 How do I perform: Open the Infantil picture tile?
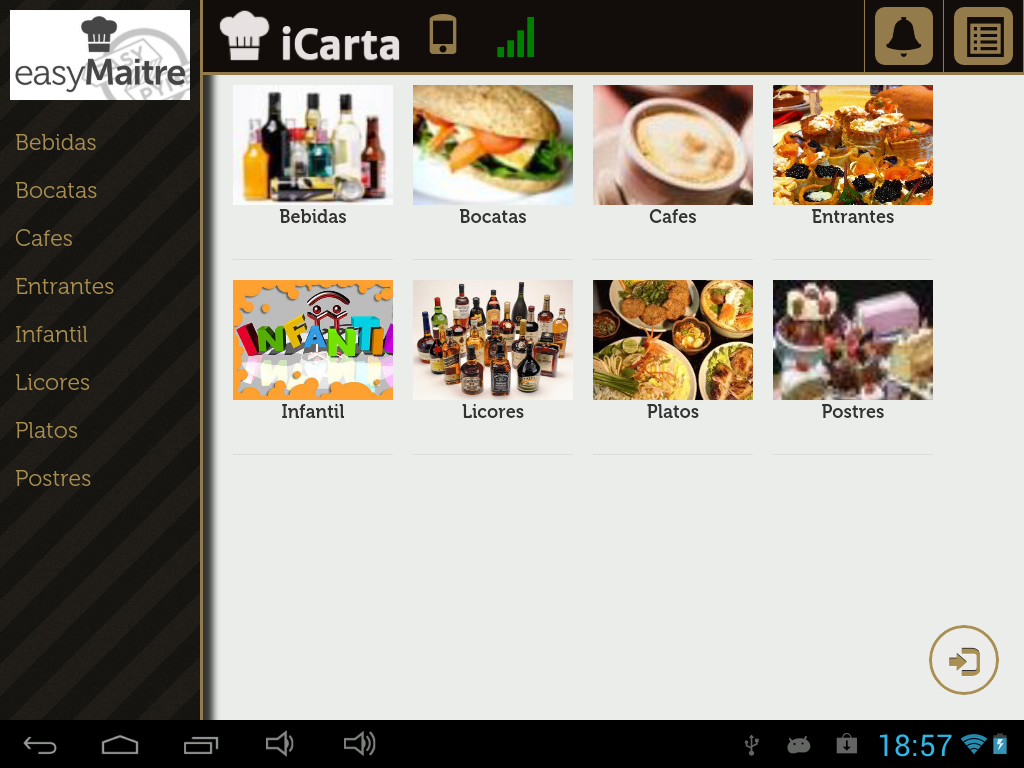coord(313,340)
